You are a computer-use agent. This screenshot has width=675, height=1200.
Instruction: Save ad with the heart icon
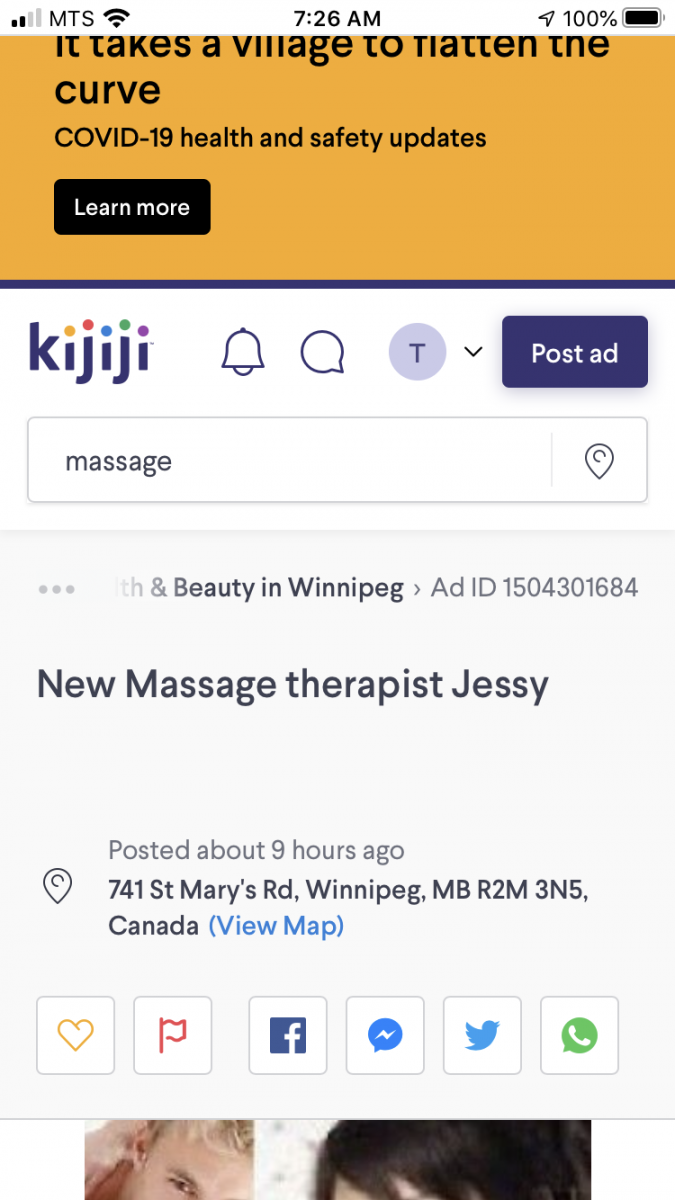(x=76, y=1035)
